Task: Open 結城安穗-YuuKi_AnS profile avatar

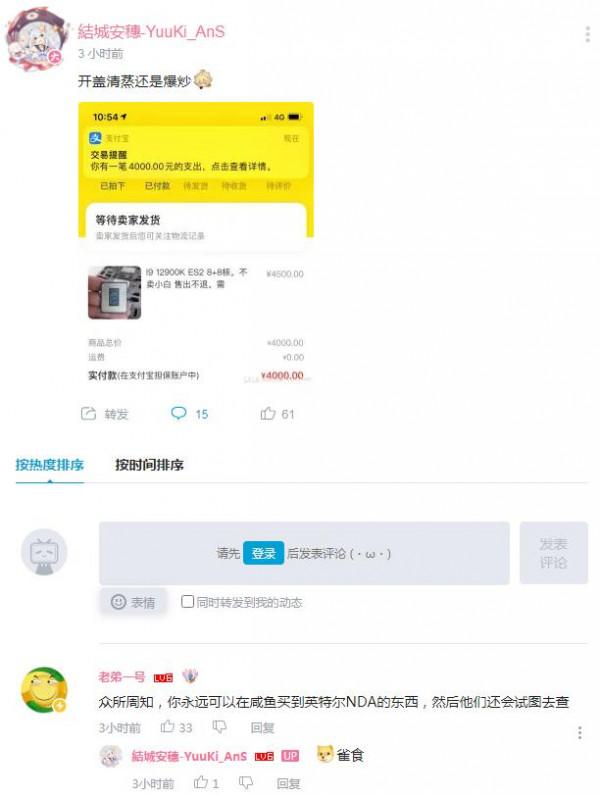Action: pyautogui.click(x=36, y=41)
